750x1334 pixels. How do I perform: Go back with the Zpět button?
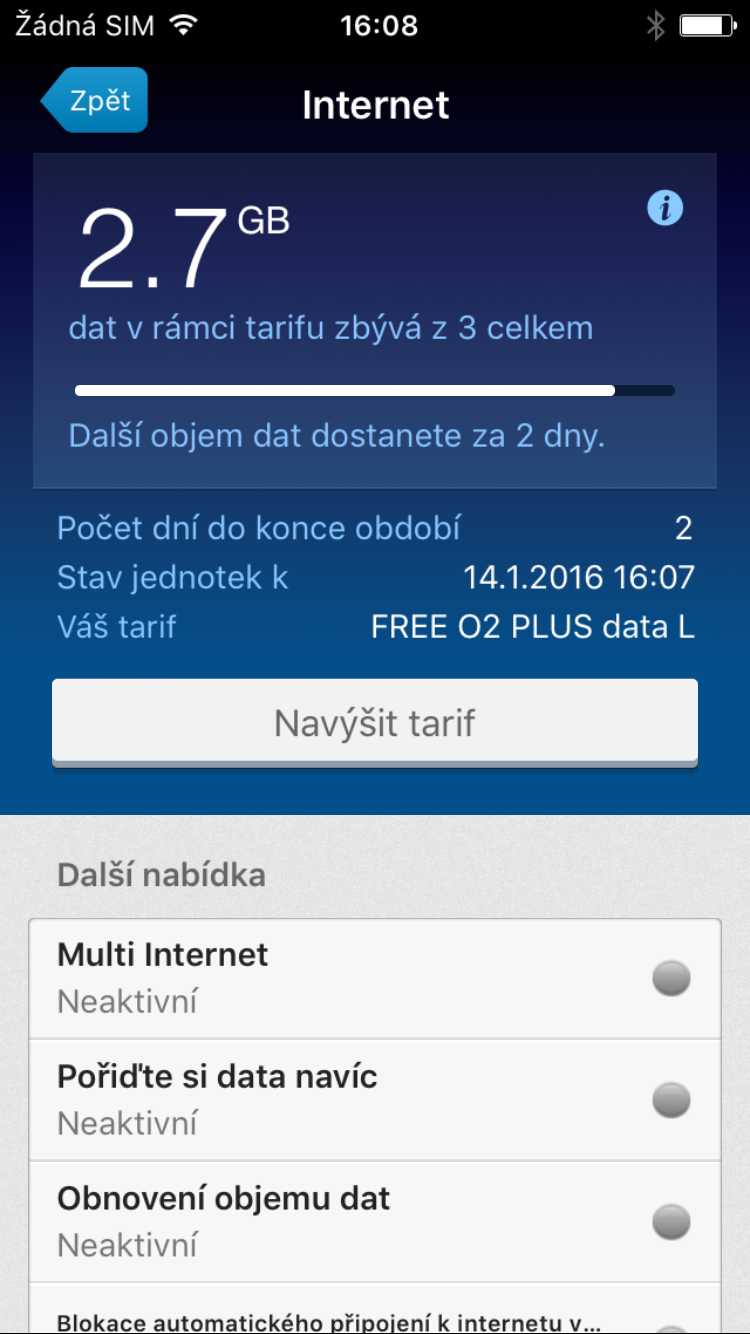pos(95,100)
